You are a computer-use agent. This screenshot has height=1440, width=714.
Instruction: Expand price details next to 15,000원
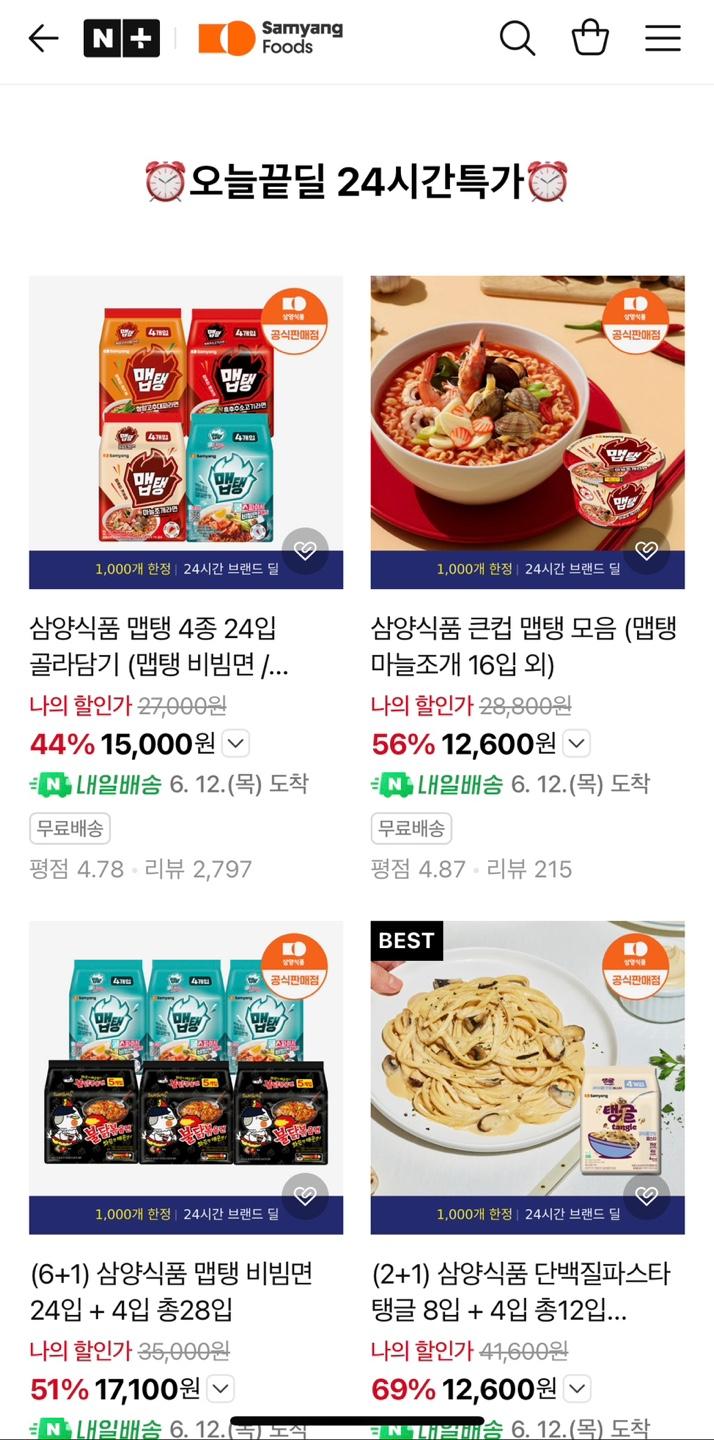pos(236,744)
